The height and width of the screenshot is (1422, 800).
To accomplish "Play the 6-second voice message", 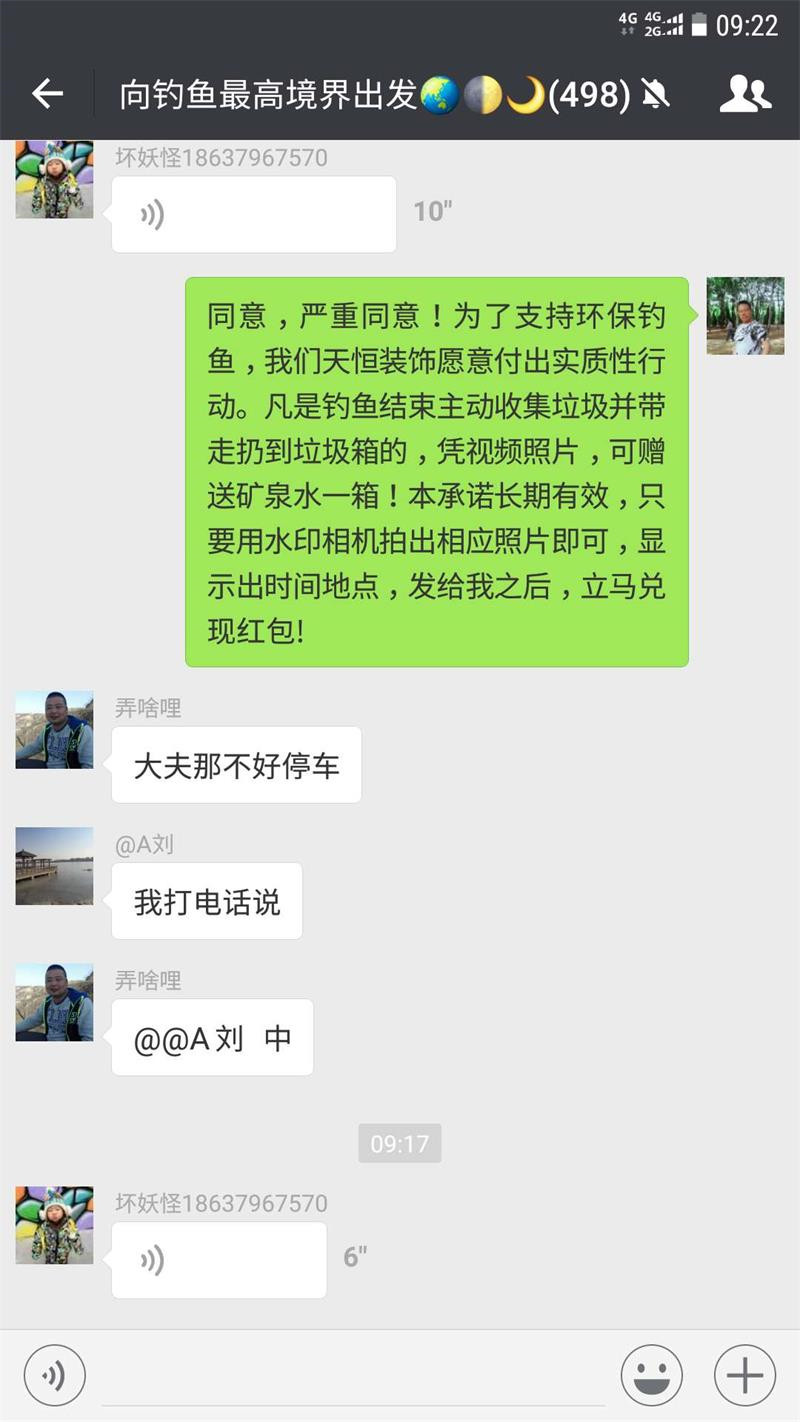I will (218, 1260).
